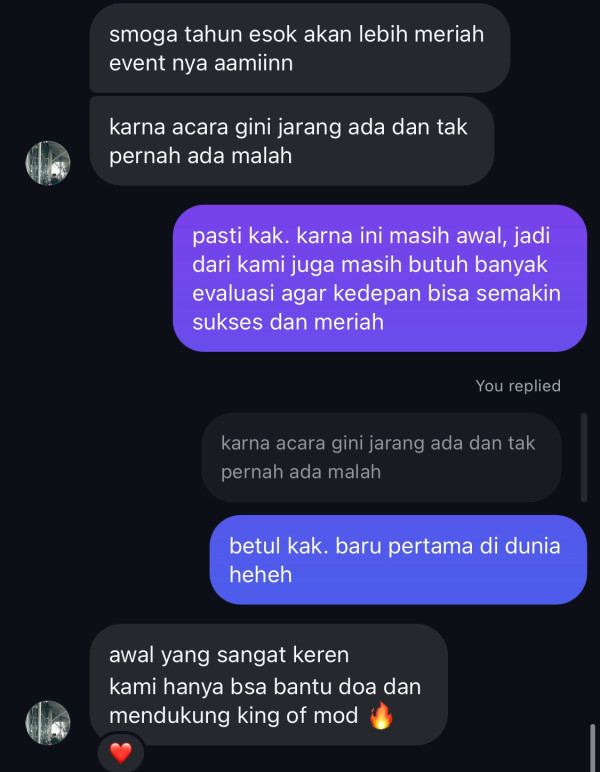Viewport: 600px width, 772px height.
Task: Open sender's avatar beside "mendukung king of mod"
Action: 48,722
